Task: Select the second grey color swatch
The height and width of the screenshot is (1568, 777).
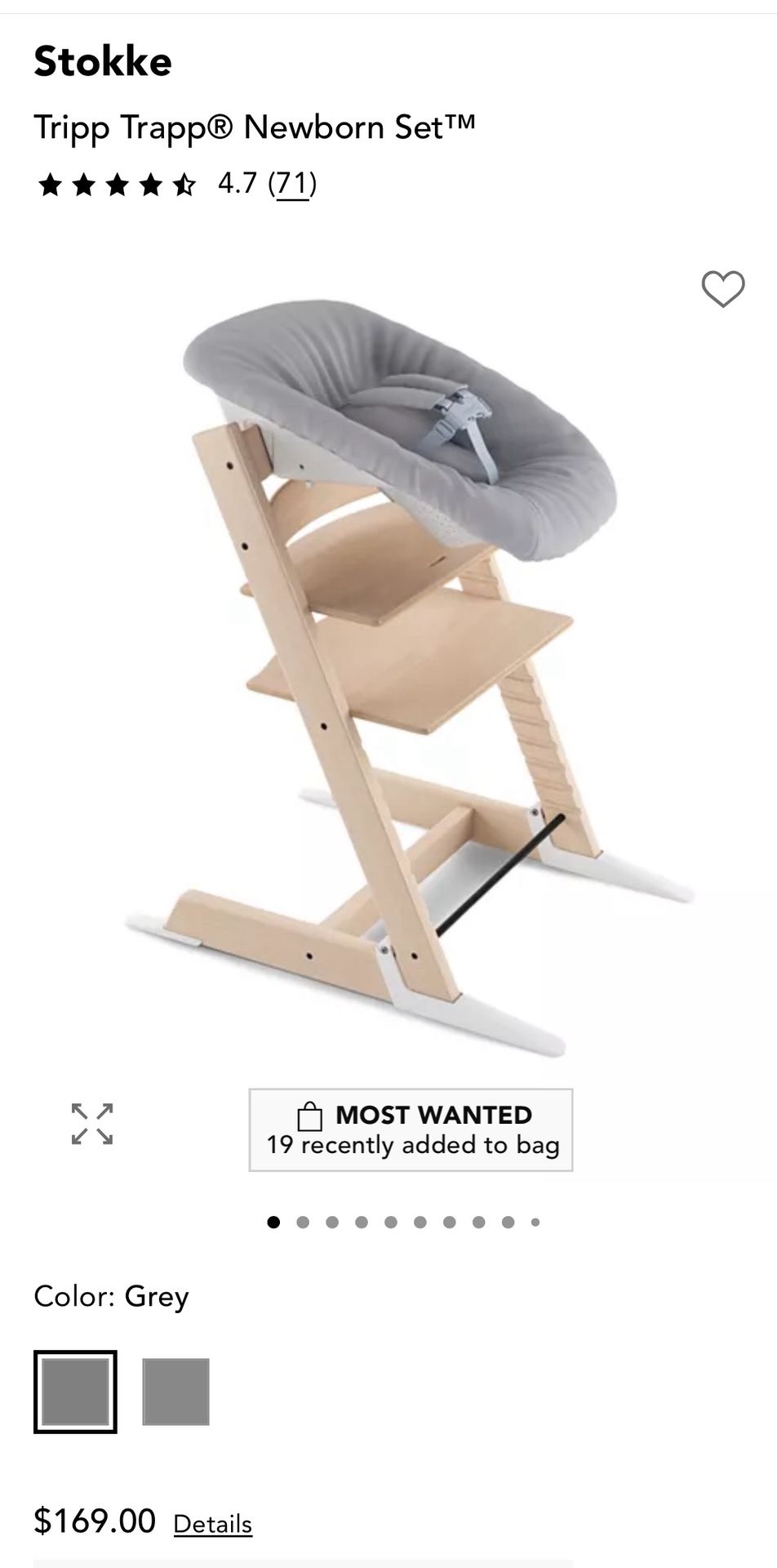Action: [x=175, y=1392]
